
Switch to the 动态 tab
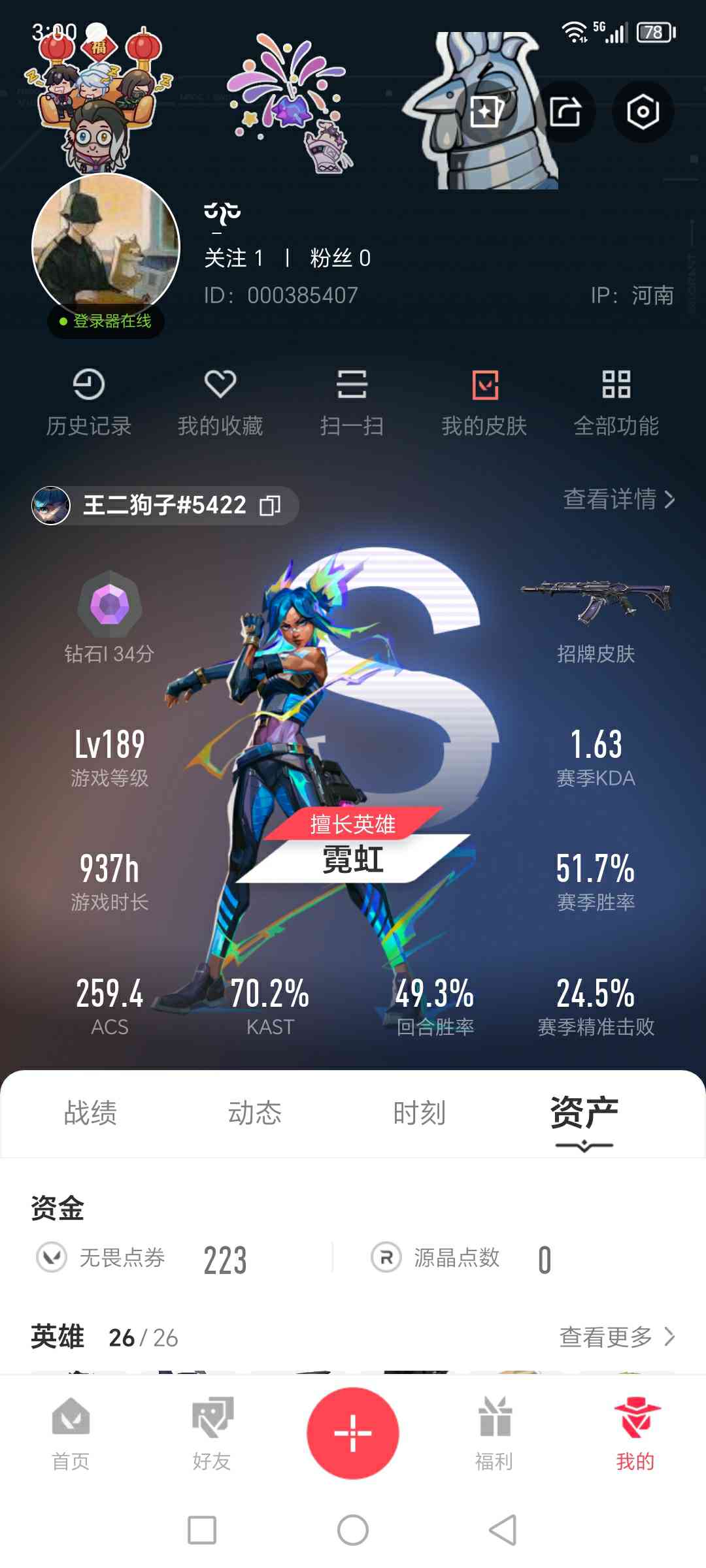click(x=255, y=1113)
